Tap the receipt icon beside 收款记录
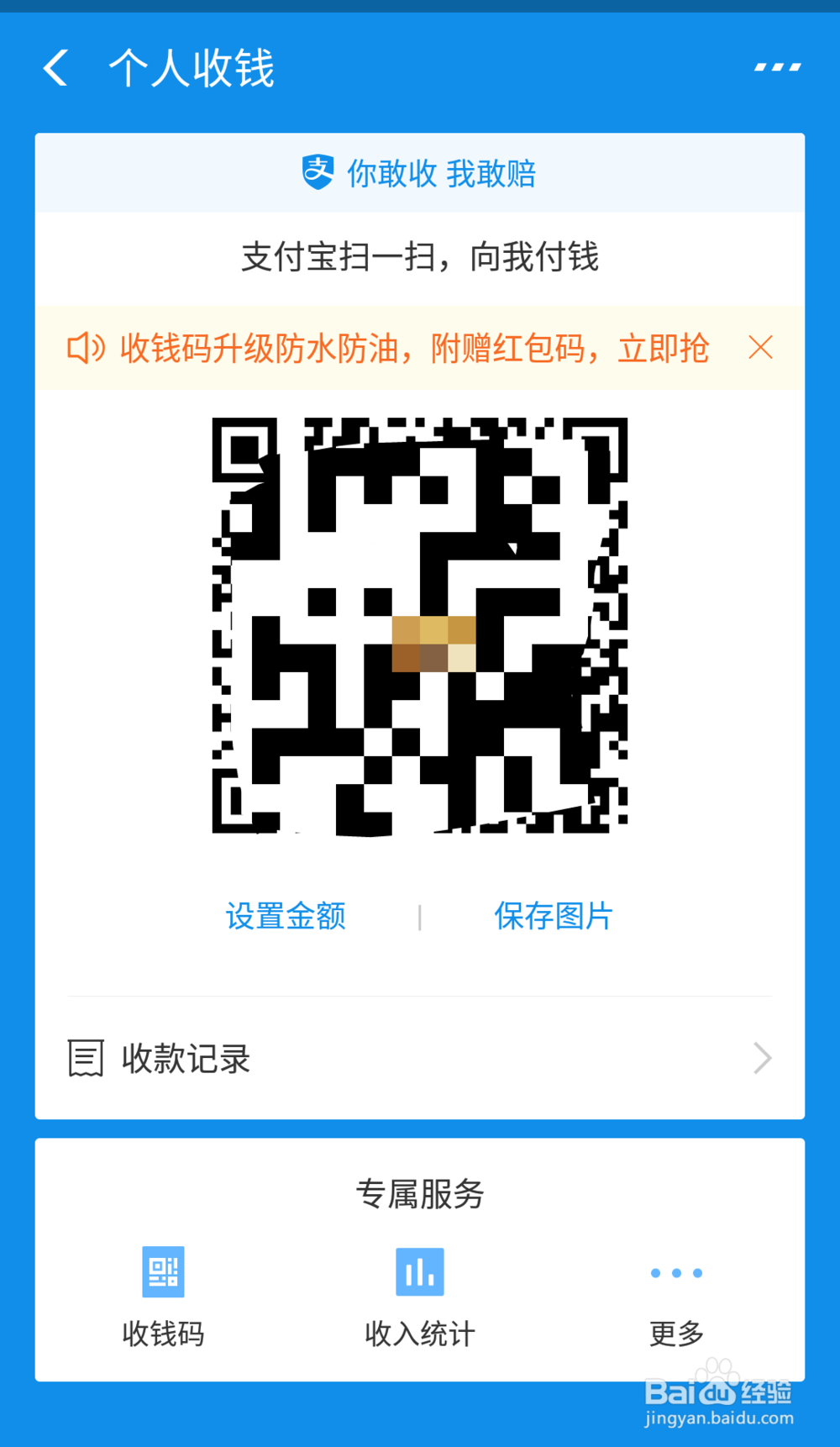840x1447 pixels. tap(85, 1058)
